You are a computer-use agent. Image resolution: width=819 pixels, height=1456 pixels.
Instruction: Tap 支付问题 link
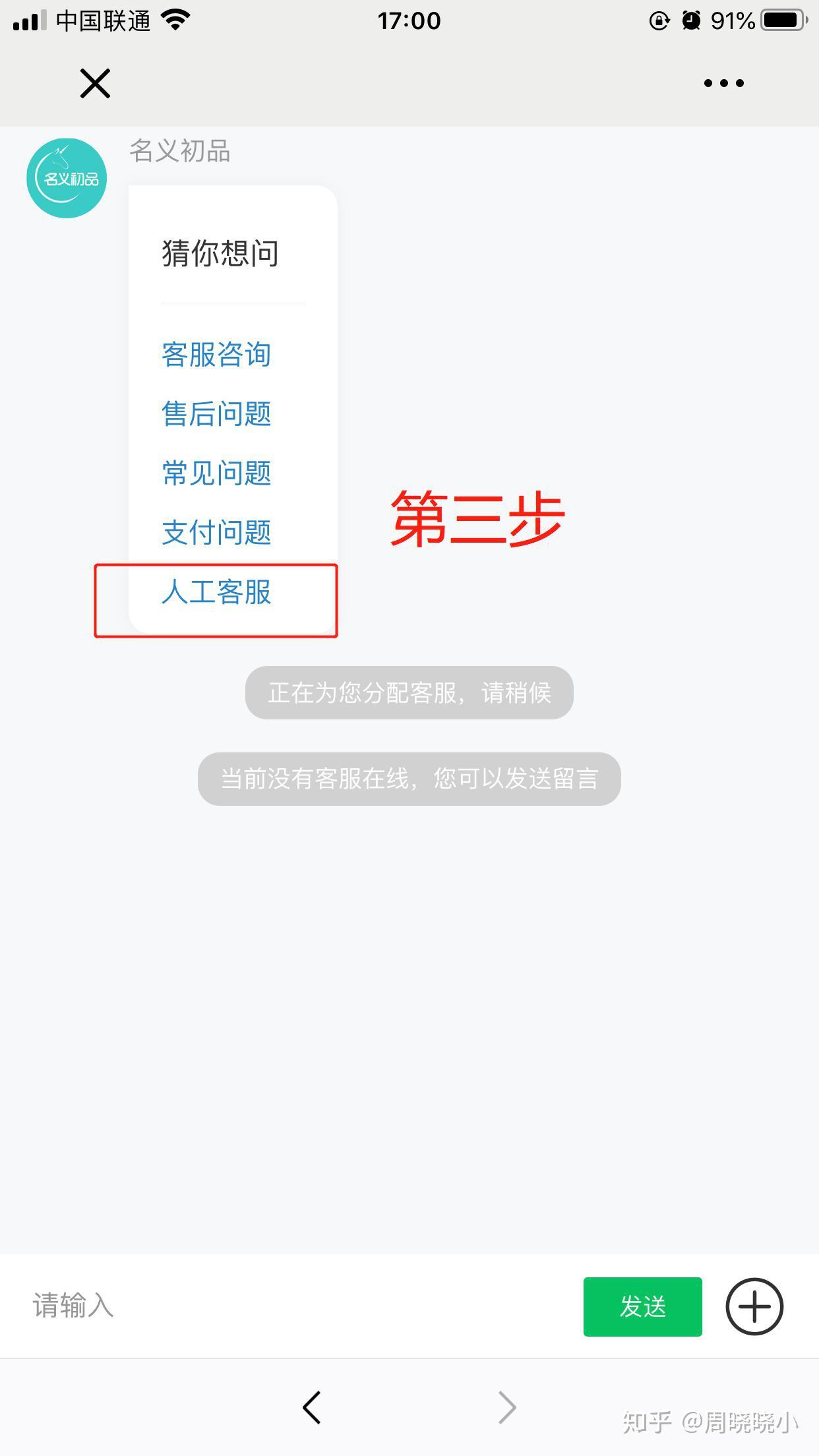[x=216, y=532]
